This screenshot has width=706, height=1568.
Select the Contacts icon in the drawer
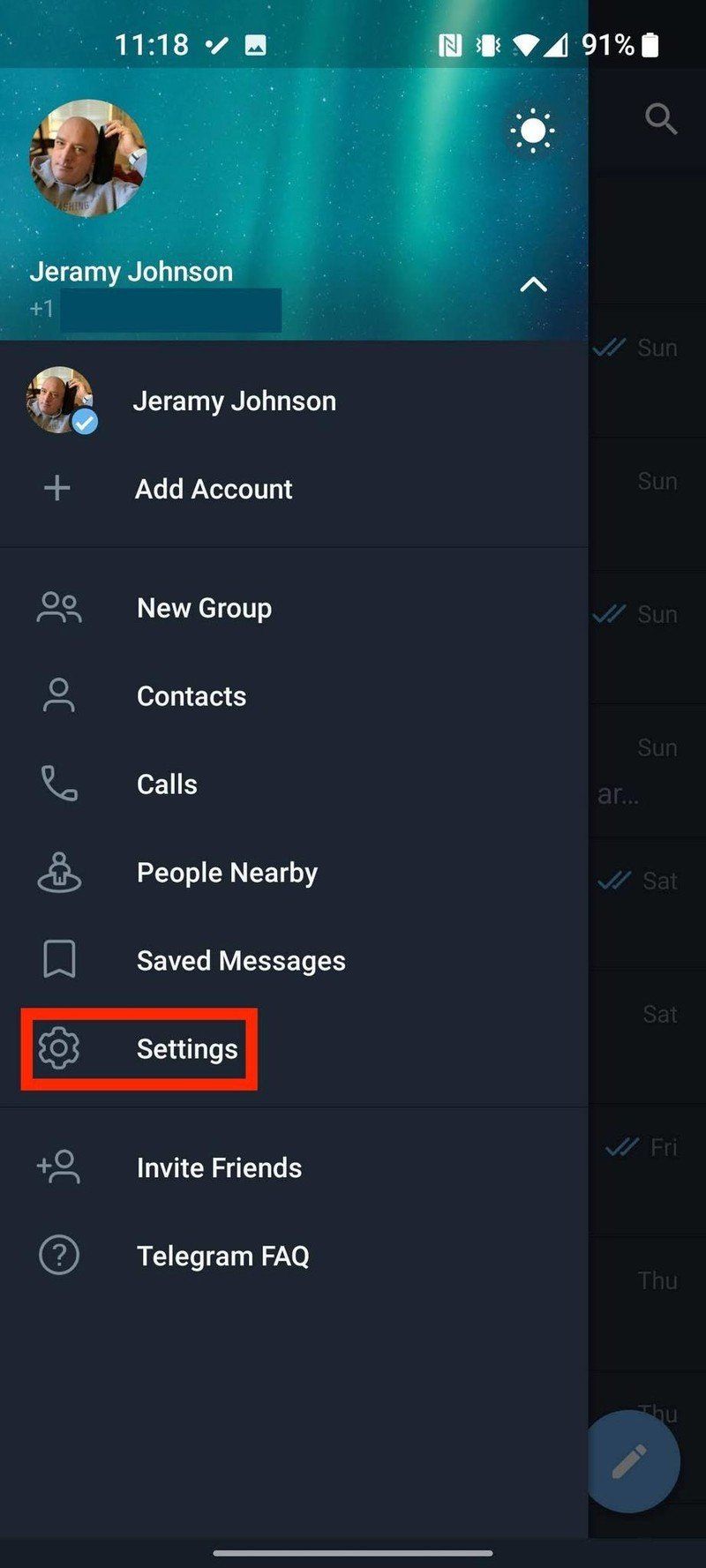(x=57, y=695)
